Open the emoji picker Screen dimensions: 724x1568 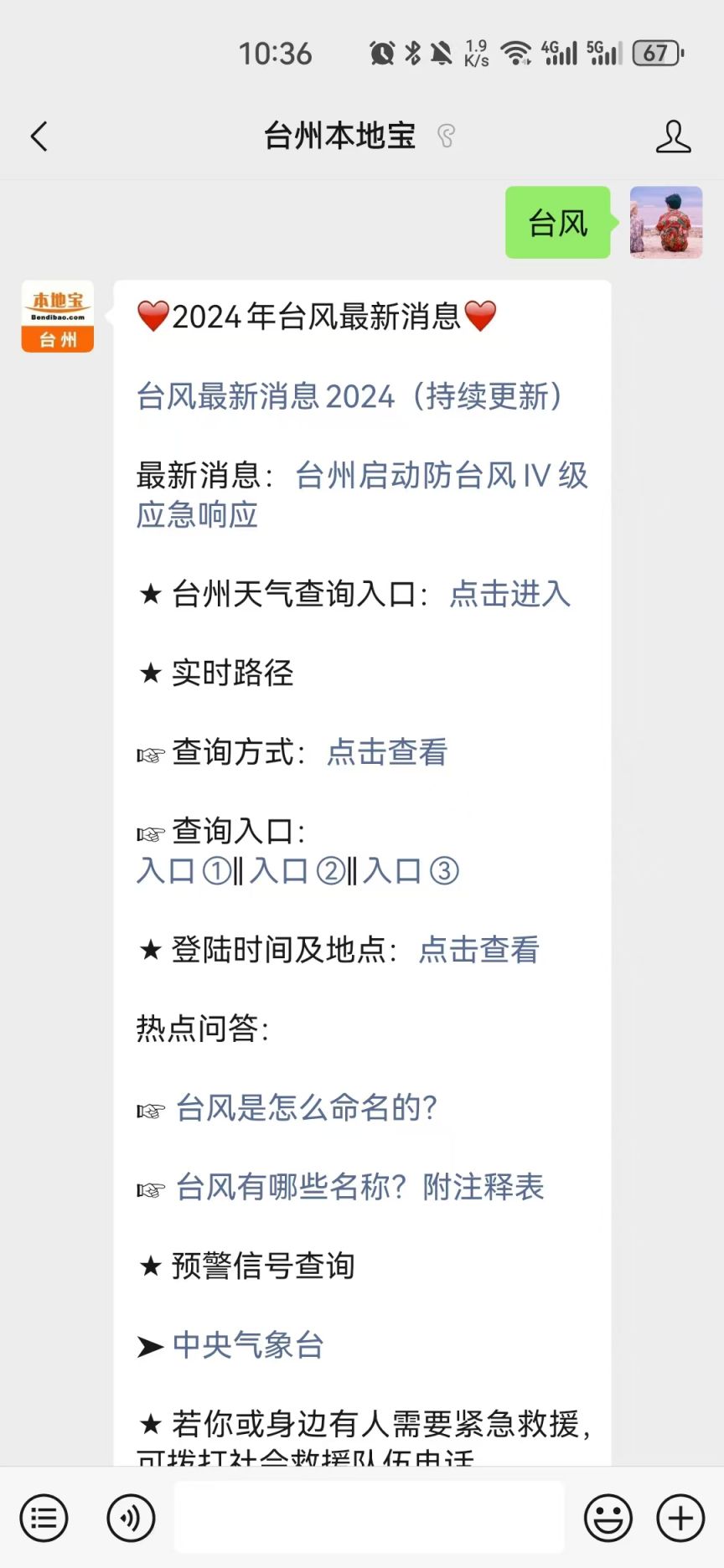pos(608,1517)
